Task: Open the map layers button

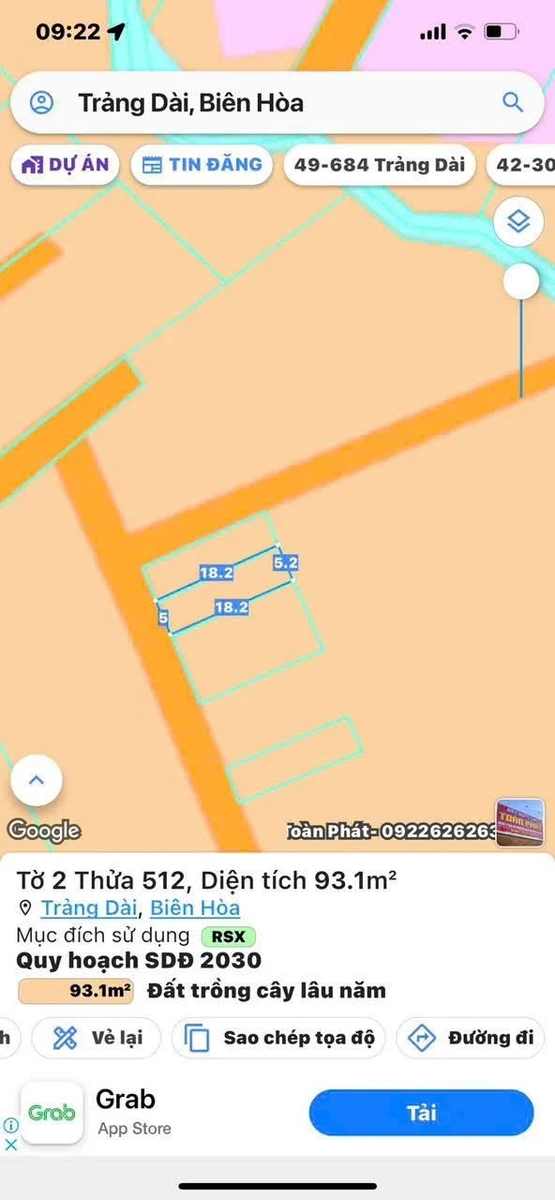Action: coord(518,221)
